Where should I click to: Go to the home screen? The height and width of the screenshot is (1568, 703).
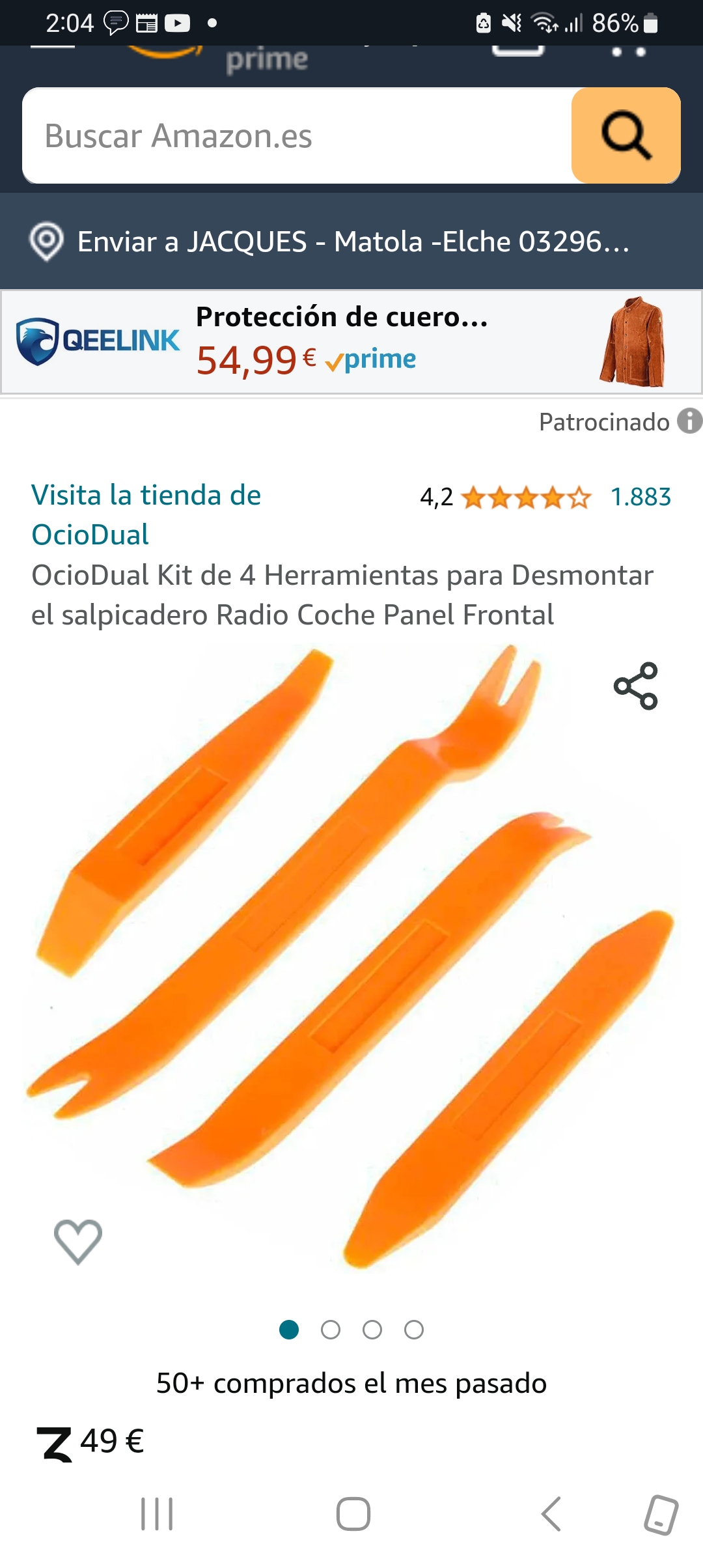[353, 1514]
